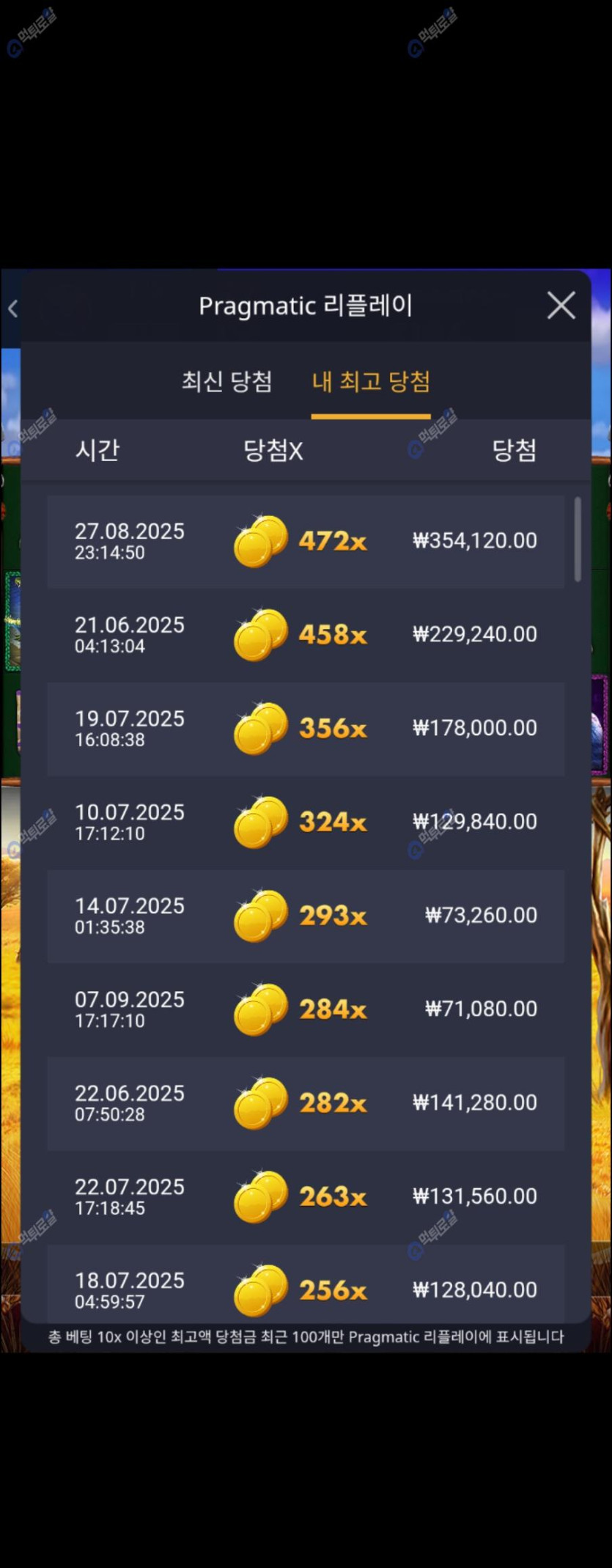Screen dimensions: 612x1568
Task: Switch to the 최신 당첨 tab
Action: point(226,381)
